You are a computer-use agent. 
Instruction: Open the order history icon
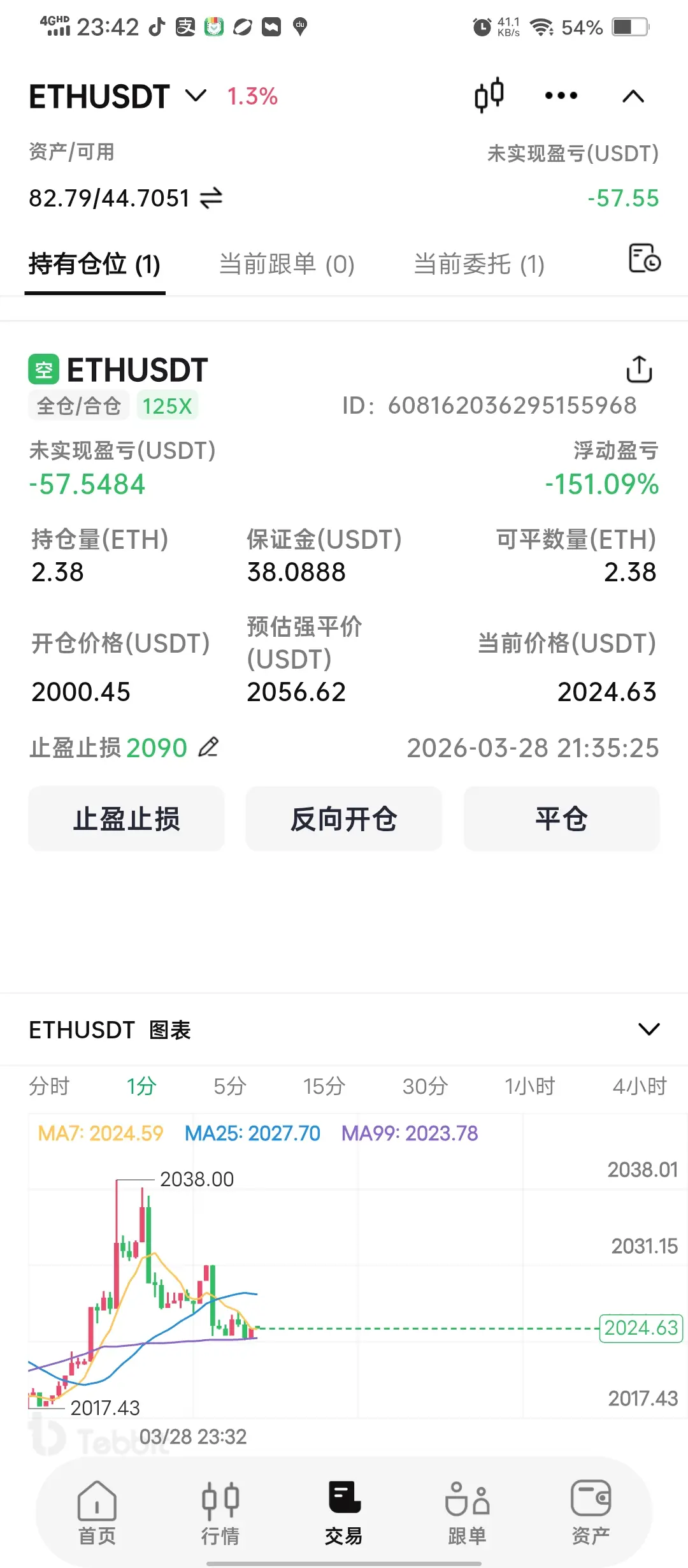point(644,258)
